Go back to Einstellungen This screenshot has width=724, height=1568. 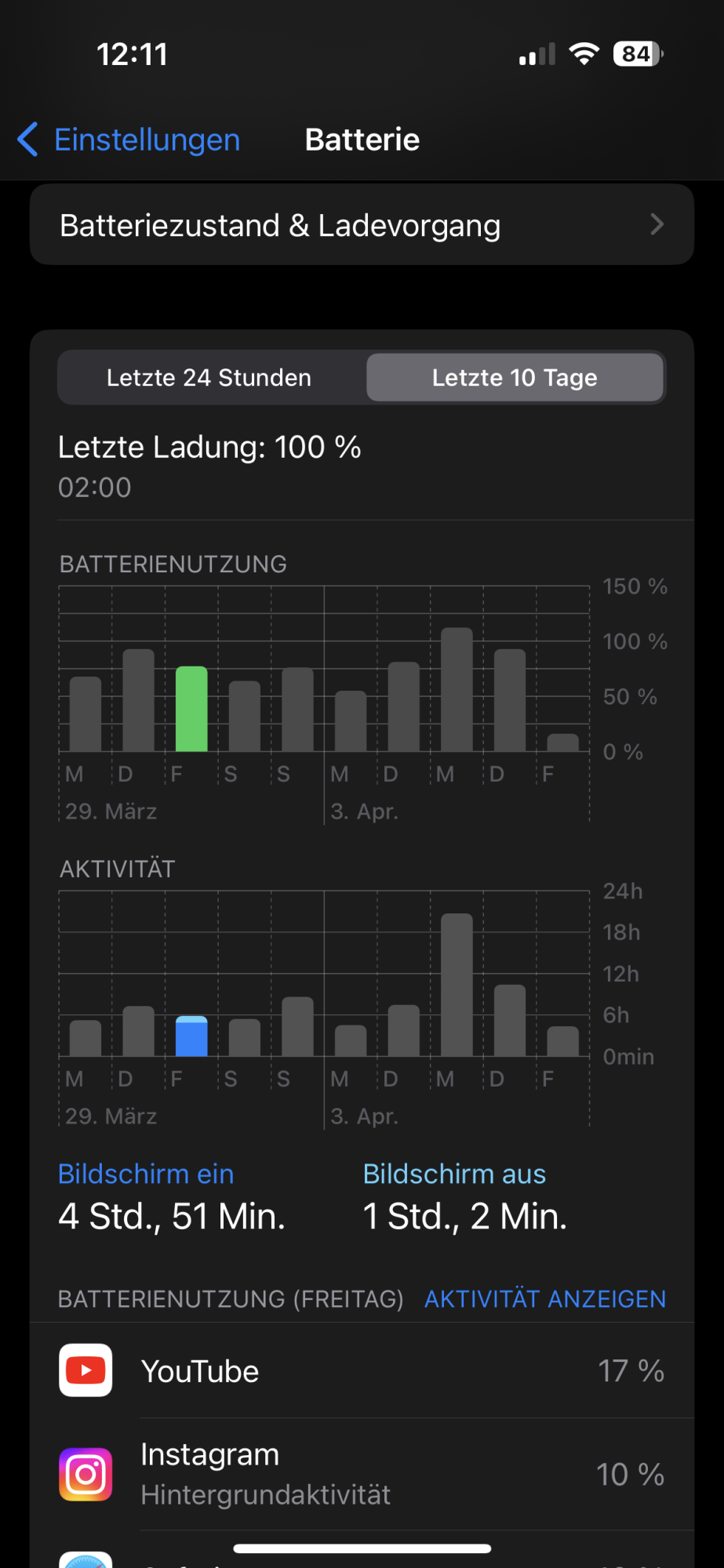129,140
